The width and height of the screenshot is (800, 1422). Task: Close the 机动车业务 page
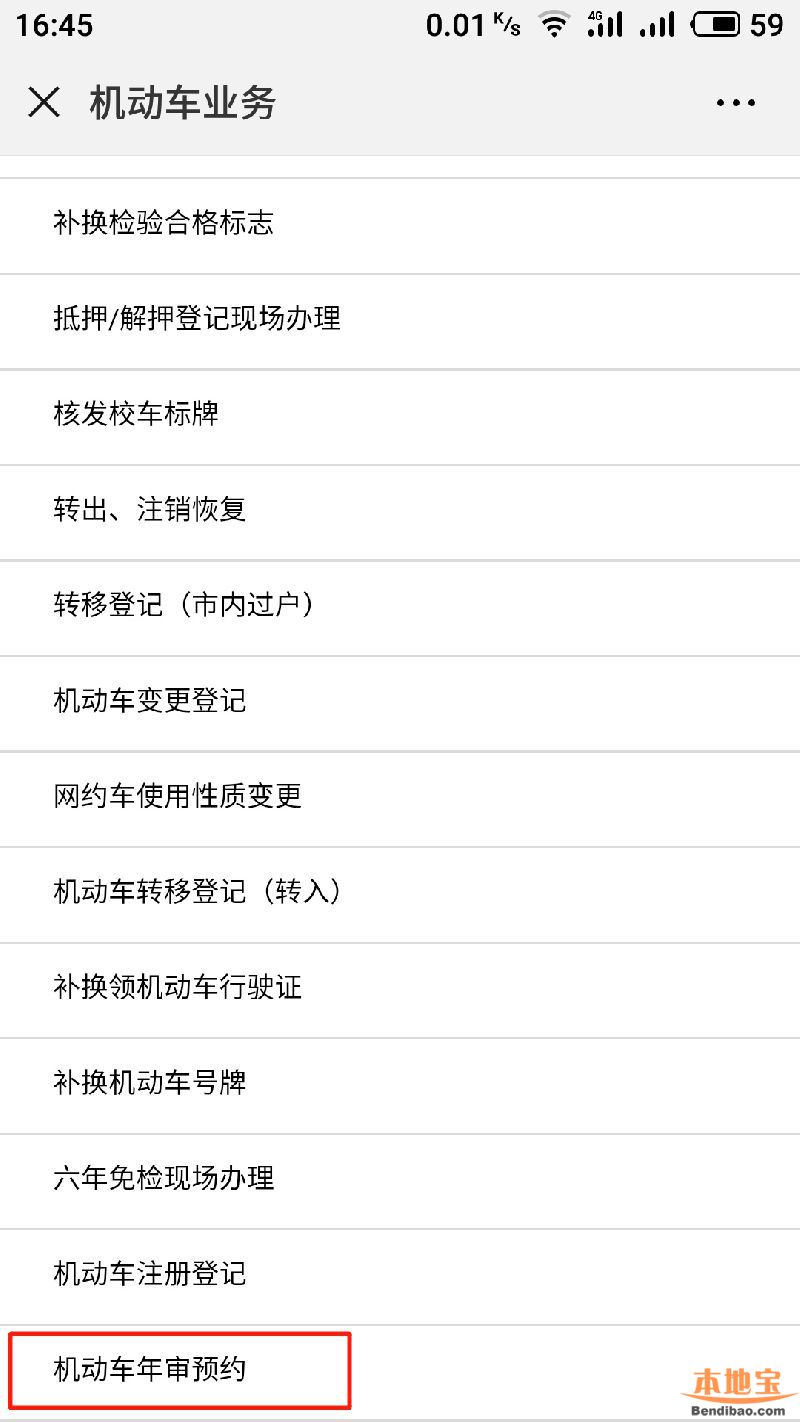44,102
